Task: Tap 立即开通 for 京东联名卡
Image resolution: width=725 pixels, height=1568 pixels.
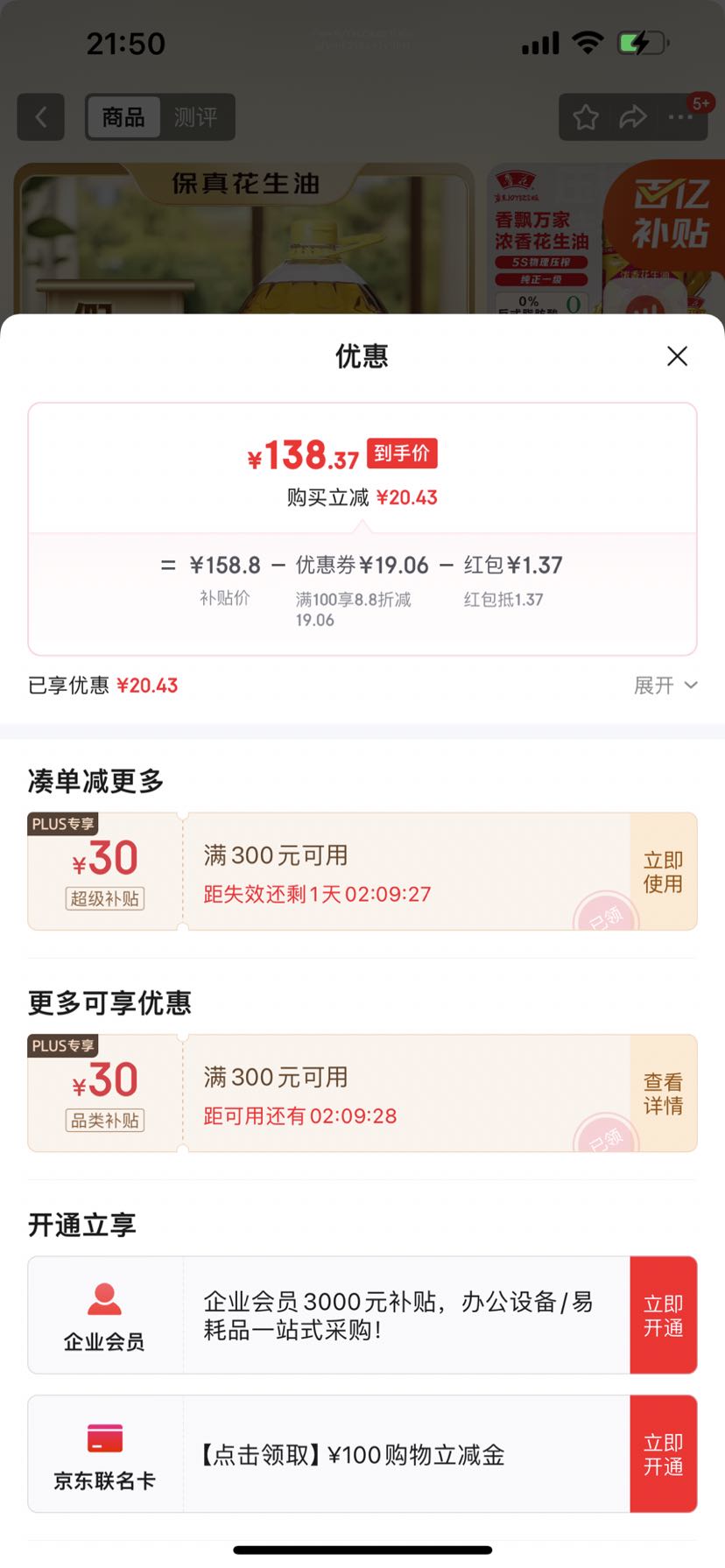Action: coord(664,1453)
